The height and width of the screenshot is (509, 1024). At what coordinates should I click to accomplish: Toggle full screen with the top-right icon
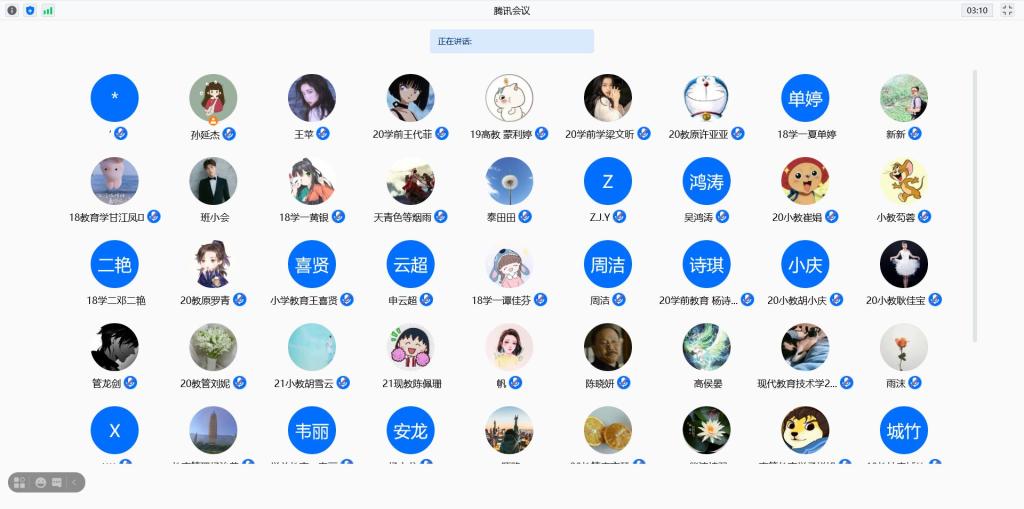tap(1007, 10)
